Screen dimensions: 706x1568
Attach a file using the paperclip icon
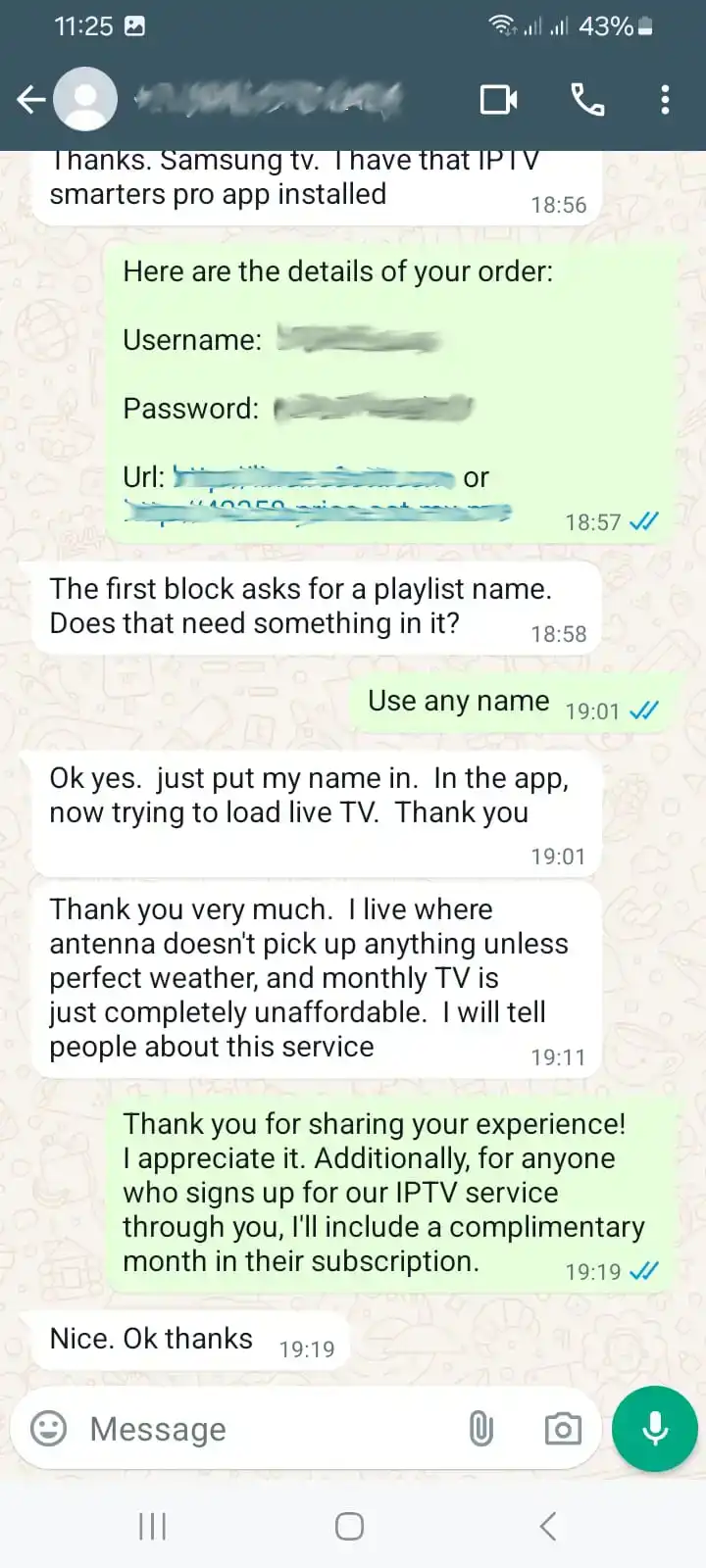click(x=480, y=1429)
